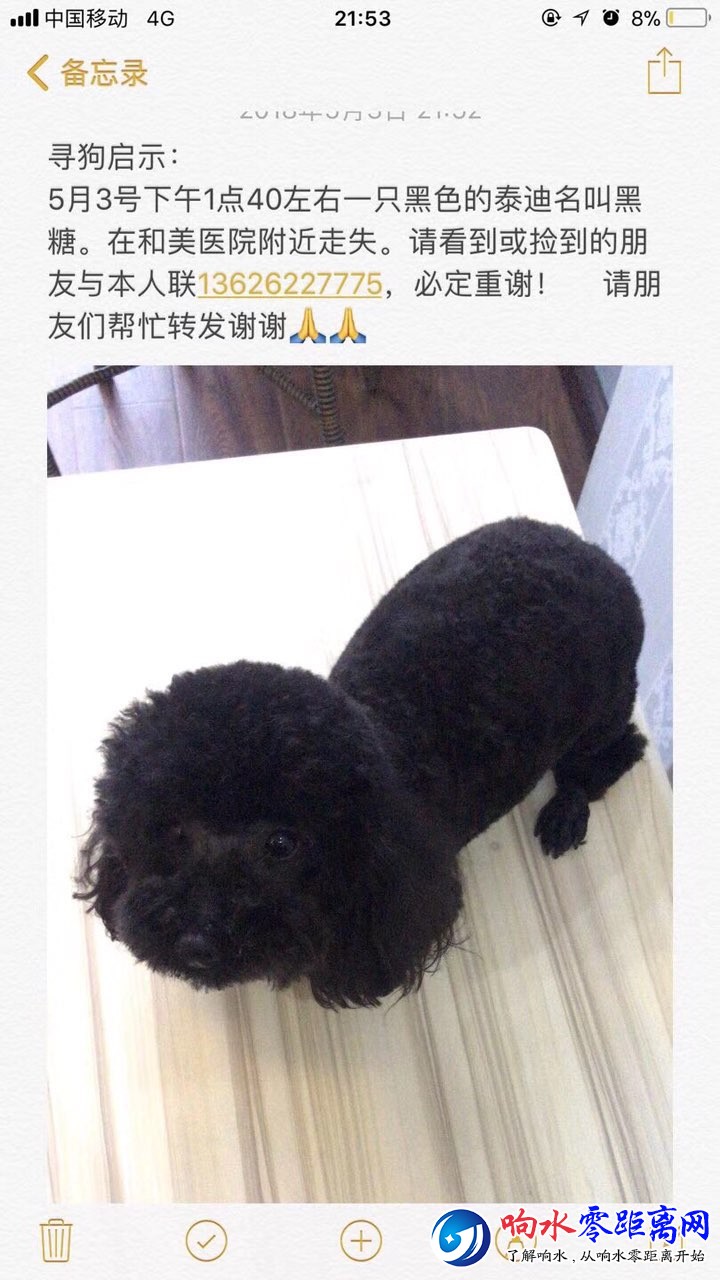Open the add attachment plus button

pyautogui.click(x=361, y=1240)
